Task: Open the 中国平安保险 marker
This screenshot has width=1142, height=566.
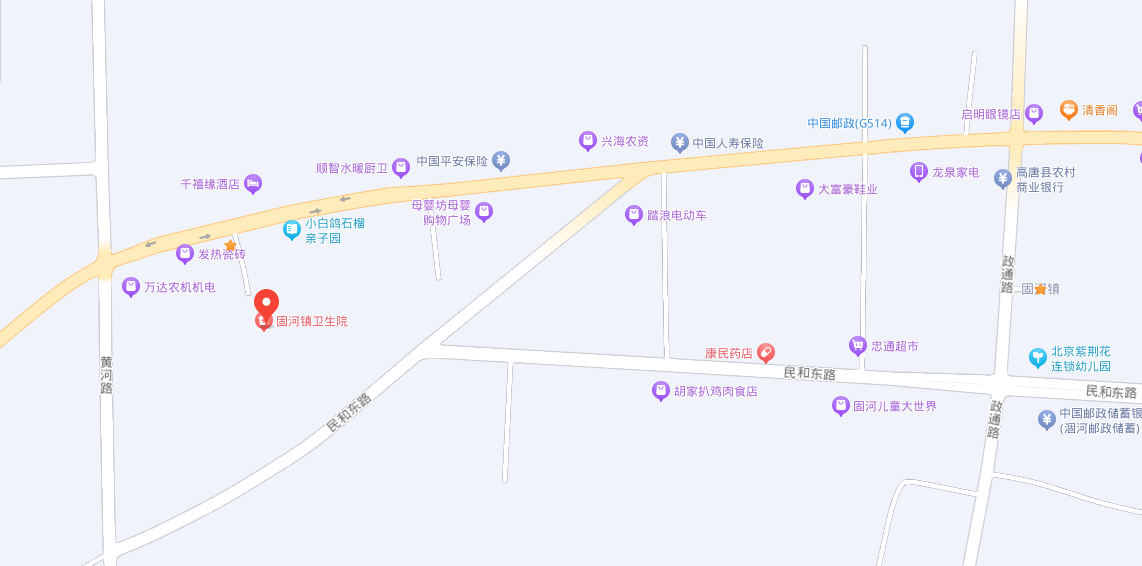Action: point(501,160)
